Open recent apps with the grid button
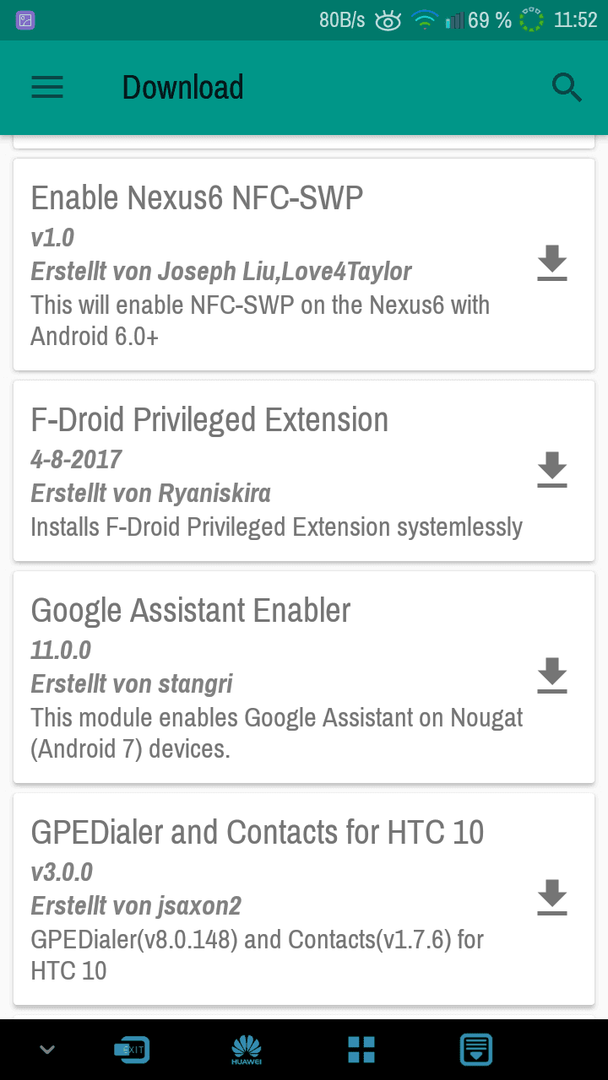608x1080 pixels. click(x=361, y=1050)
